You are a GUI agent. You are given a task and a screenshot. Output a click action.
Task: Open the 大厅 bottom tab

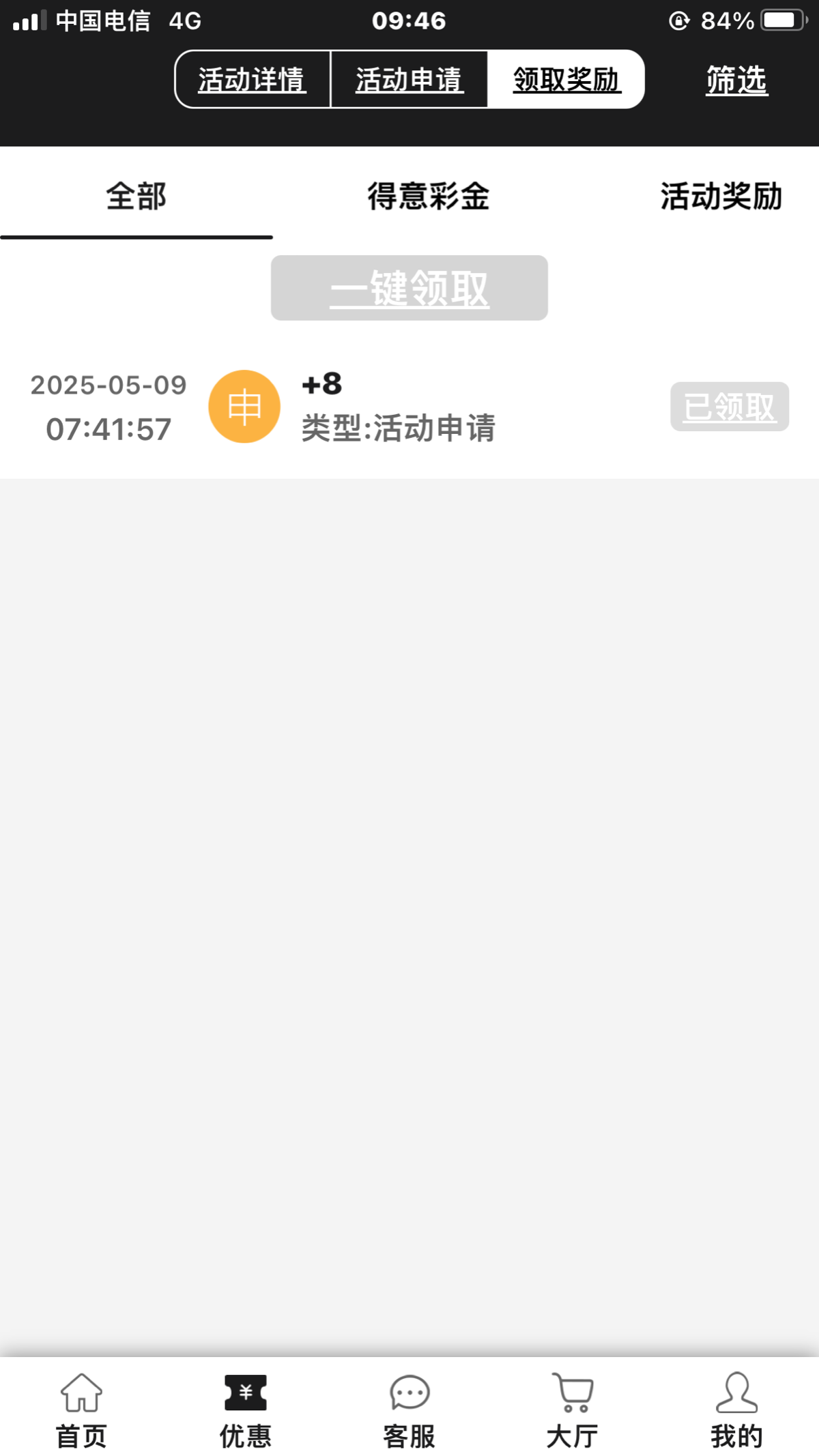click(573, 1410)
